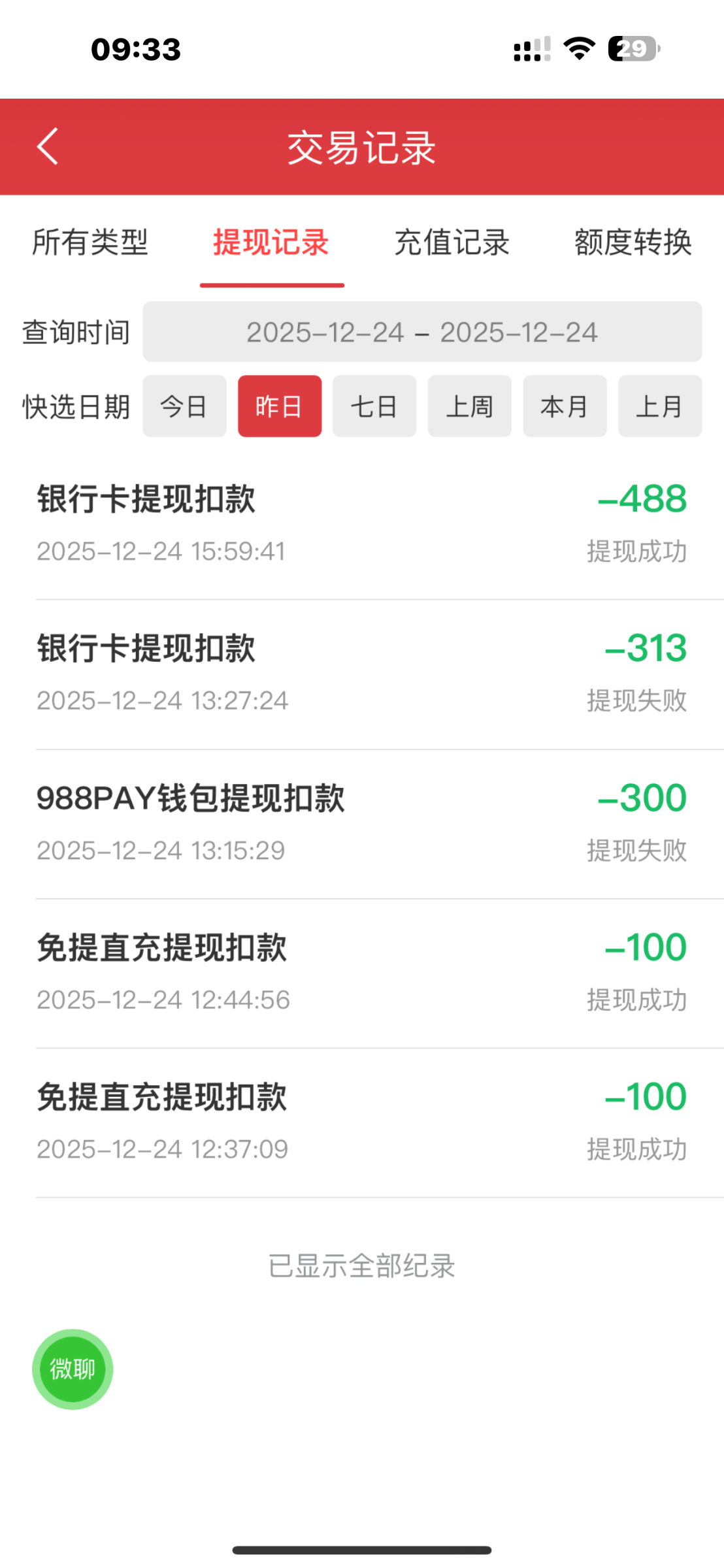Viewport: 724px width, 1568px height.
Task: Choose the 上周 quick date option
Action: 469,406
